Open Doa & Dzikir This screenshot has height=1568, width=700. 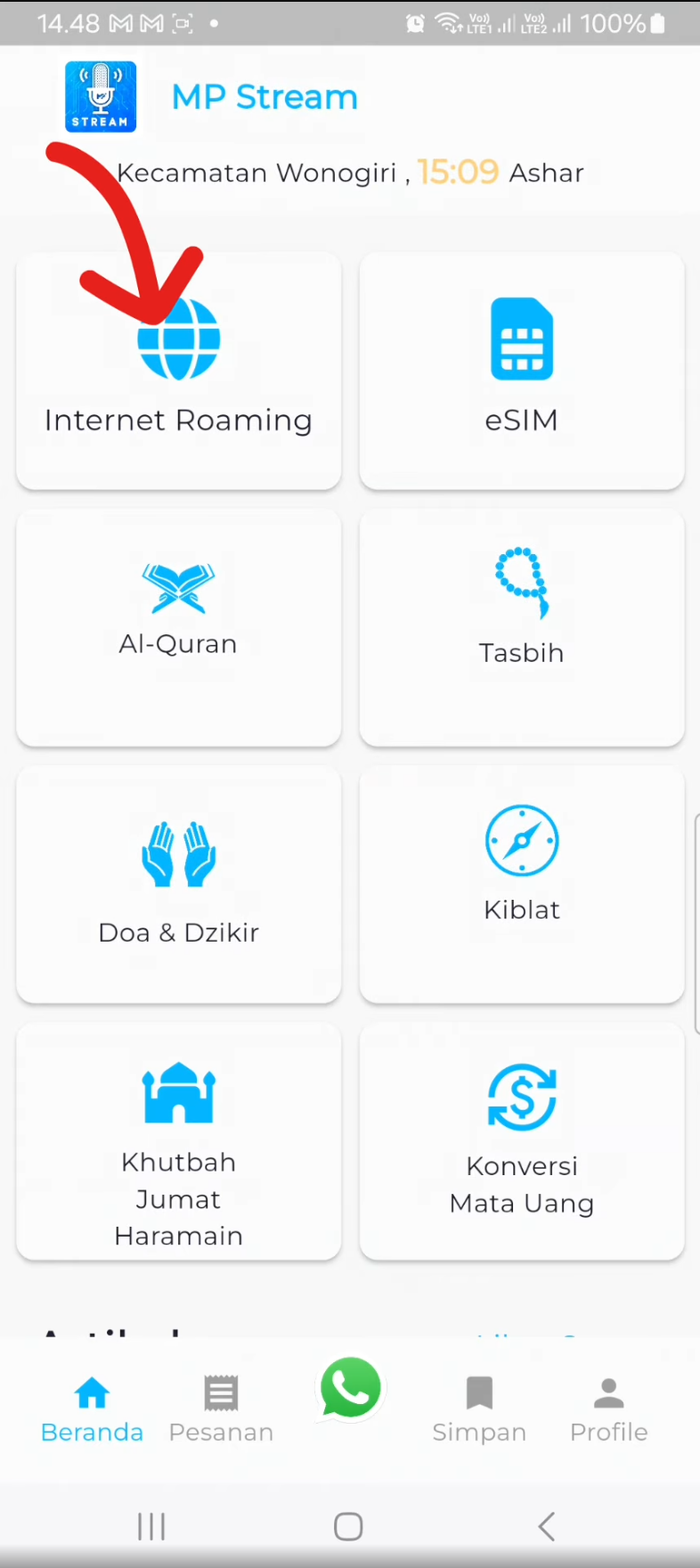pyautogui.click(x=178, y=884)
